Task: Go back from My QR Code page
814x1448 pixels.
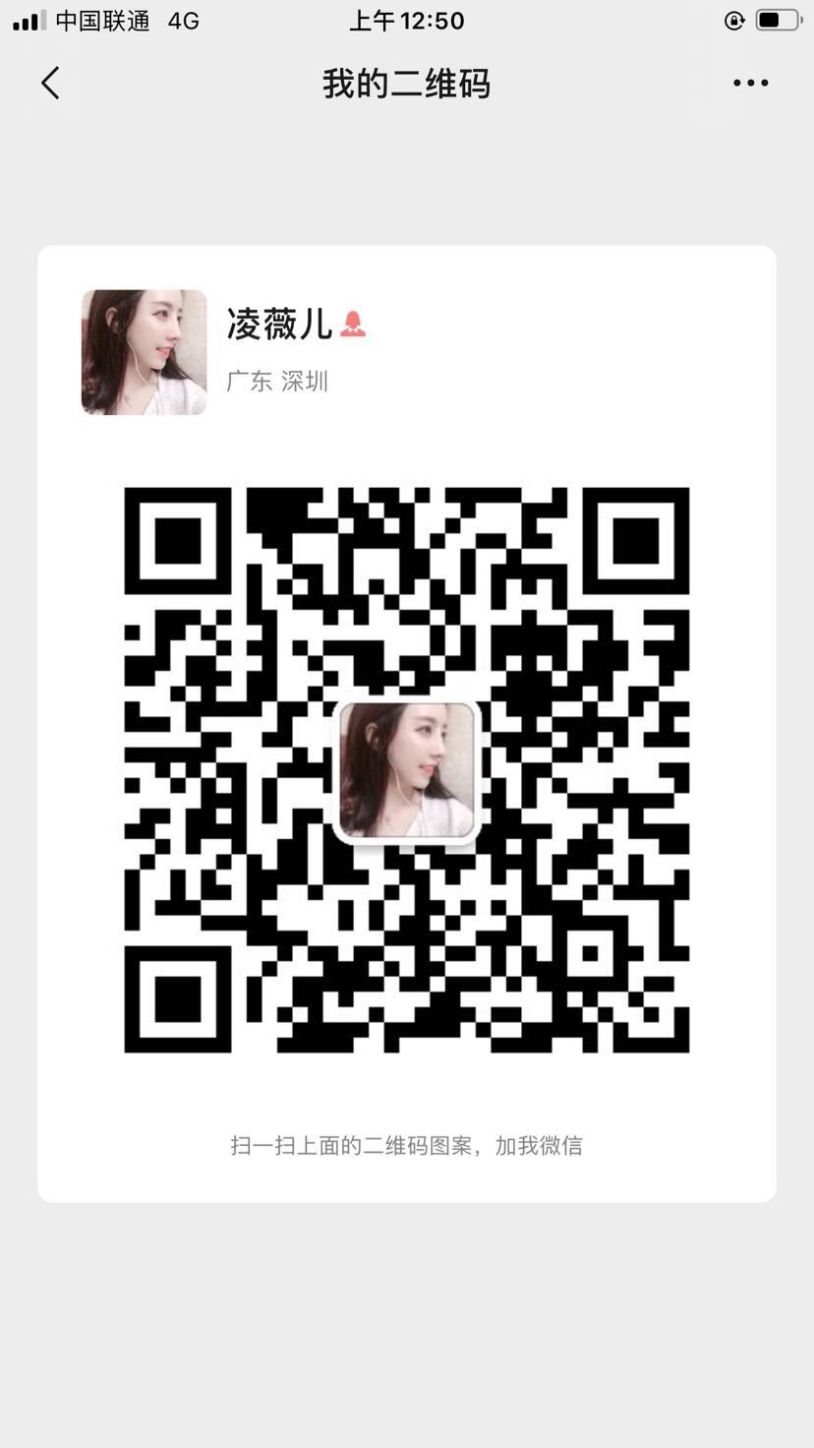Action: click(50, 84)
